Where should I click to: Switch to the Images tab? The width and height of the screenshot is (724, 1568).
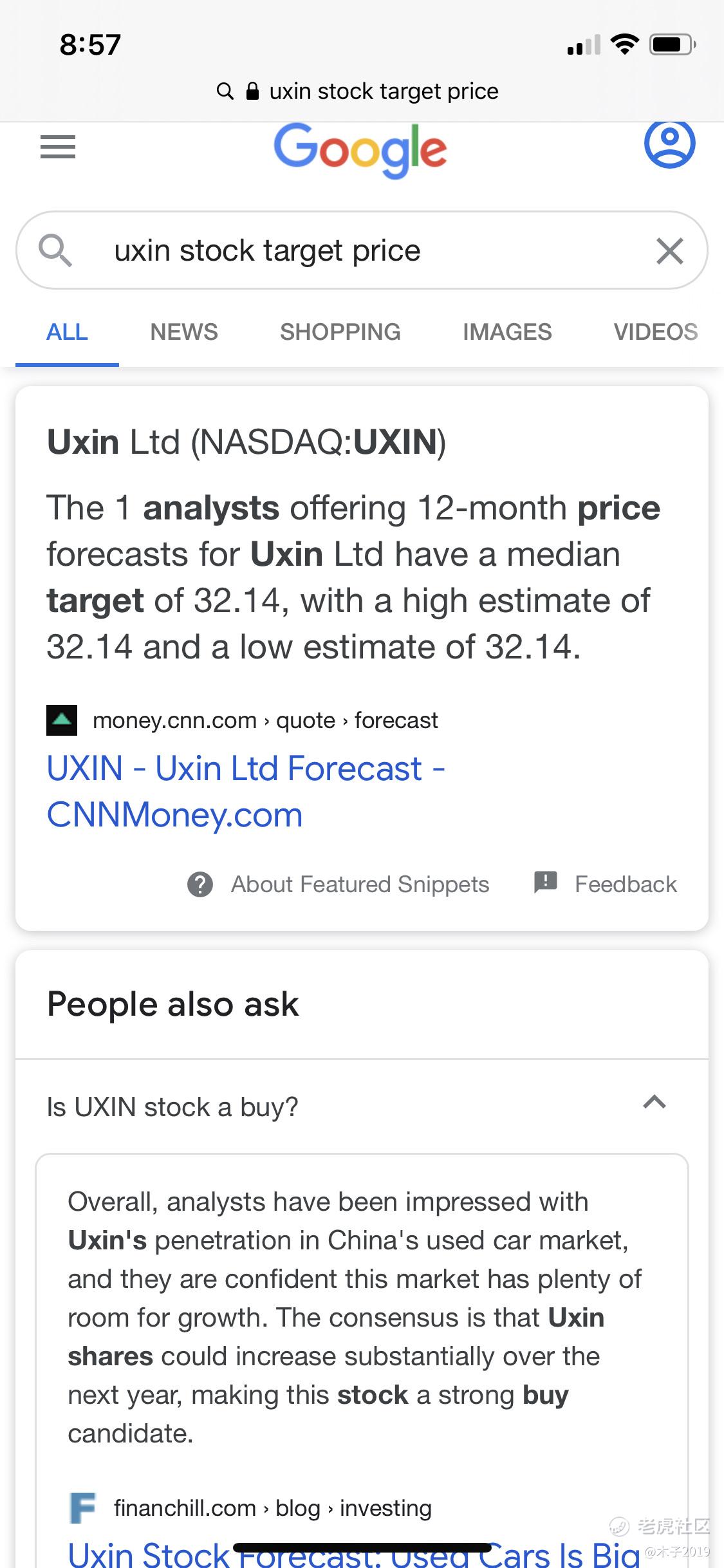[507, 332]
